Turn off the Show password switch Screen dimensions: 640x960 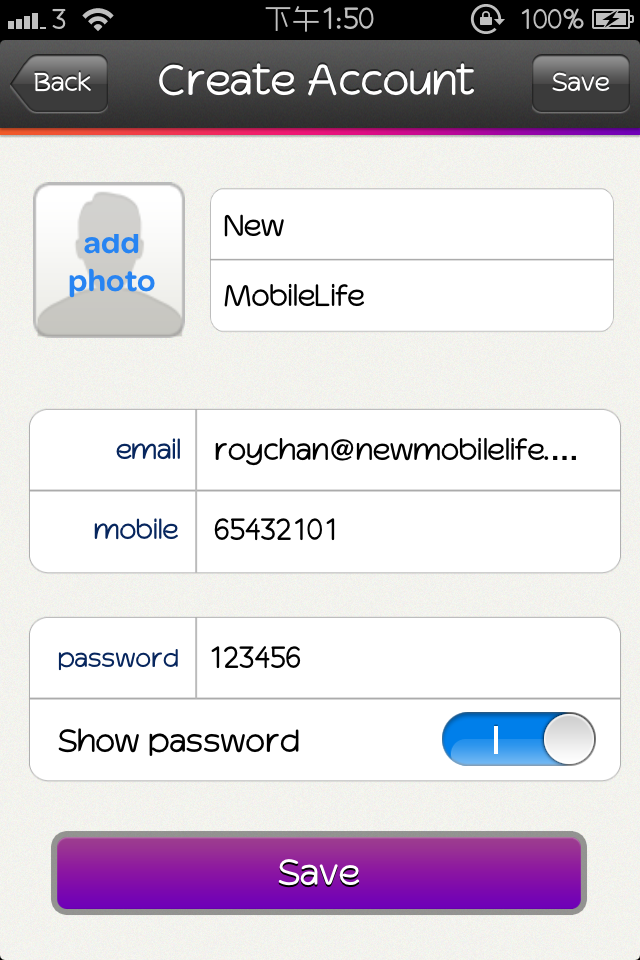518,740
